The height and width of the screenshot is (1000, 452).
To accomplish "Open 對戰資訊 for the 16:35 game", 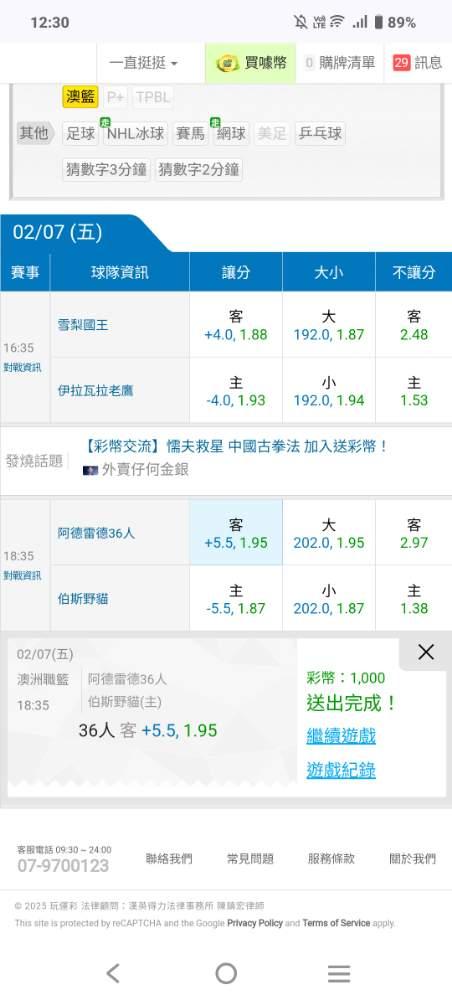I will coord(22,367).
